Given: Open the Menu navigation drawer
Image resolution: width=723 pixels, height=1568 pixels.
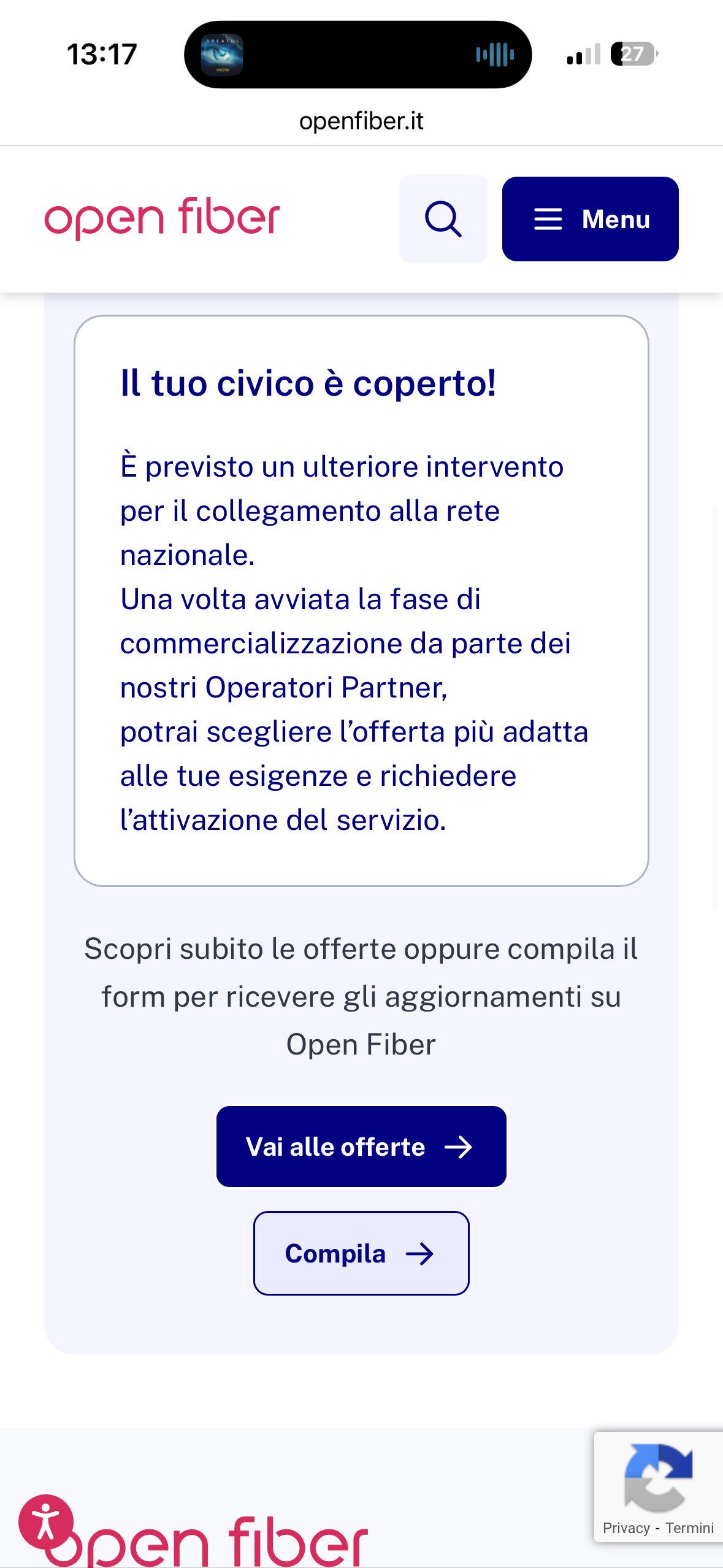Looking at the screenshot, I should (590, 219).
